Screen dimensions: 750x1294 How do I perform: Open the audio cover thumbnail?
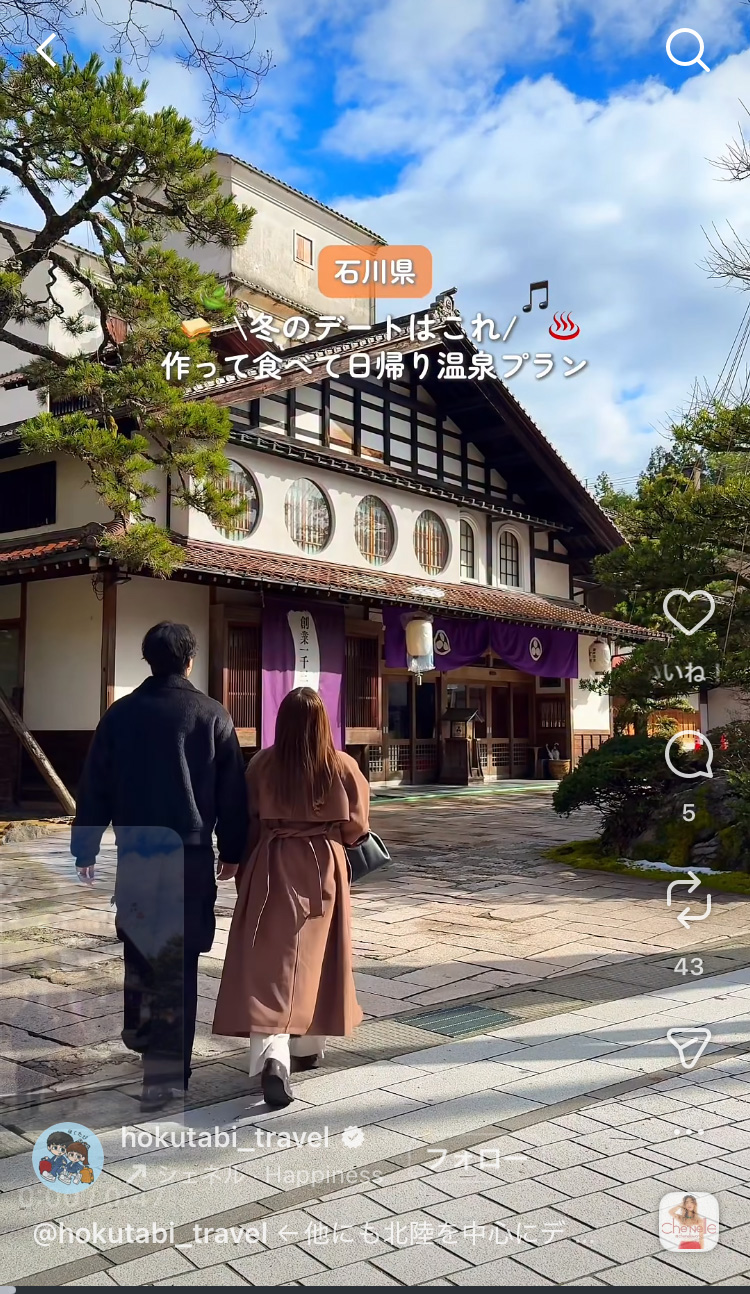point(689,1222)
